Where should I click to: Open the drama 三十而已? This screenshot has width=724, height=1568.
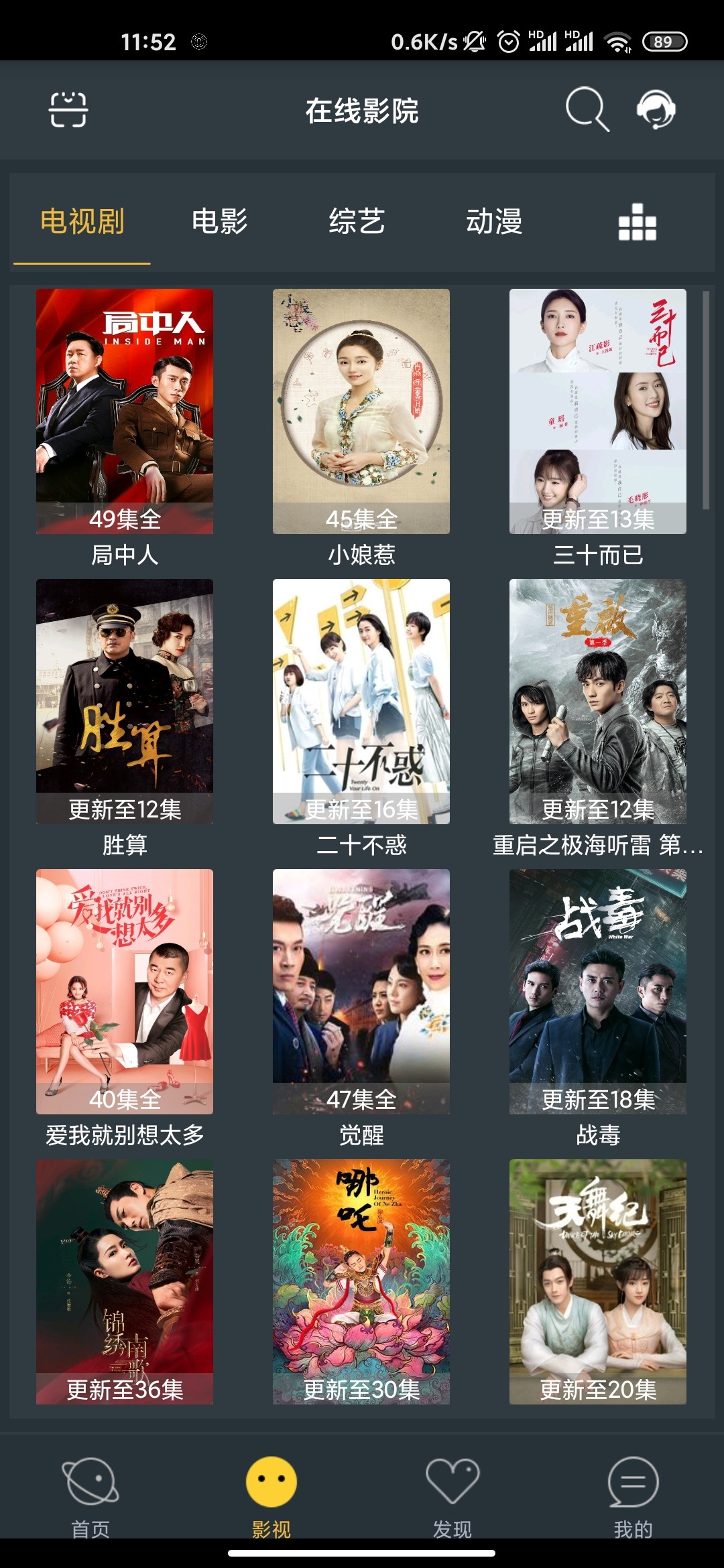click(598, 411)
